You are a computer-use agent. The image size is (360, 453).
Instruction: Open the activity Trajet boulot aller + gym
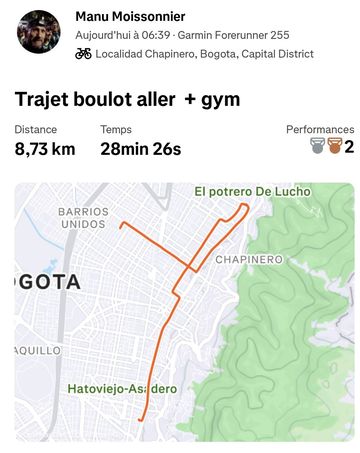pos(127,99)
